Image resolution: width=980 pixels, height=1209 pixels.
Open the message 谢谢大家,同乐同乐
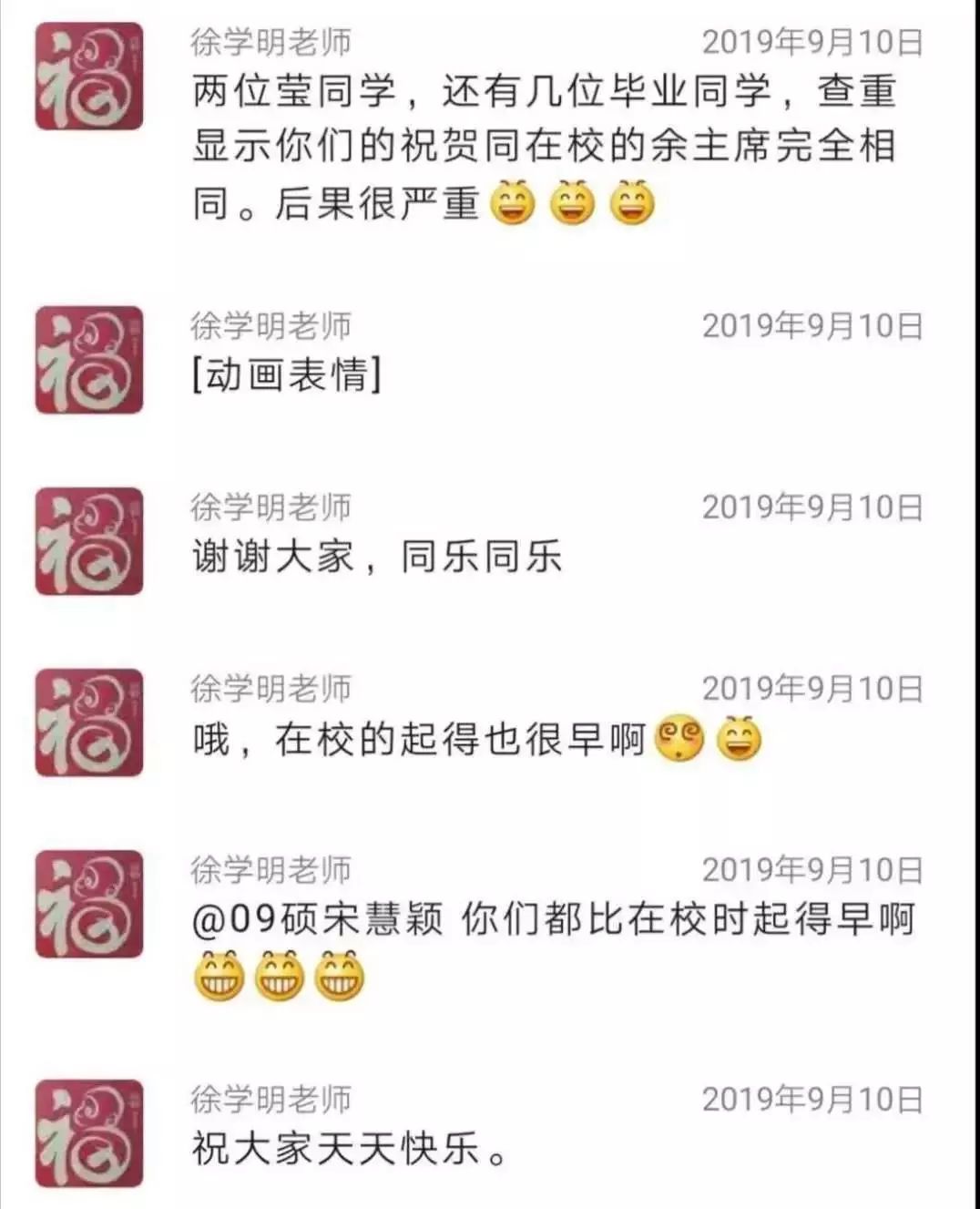click(376, 556)
